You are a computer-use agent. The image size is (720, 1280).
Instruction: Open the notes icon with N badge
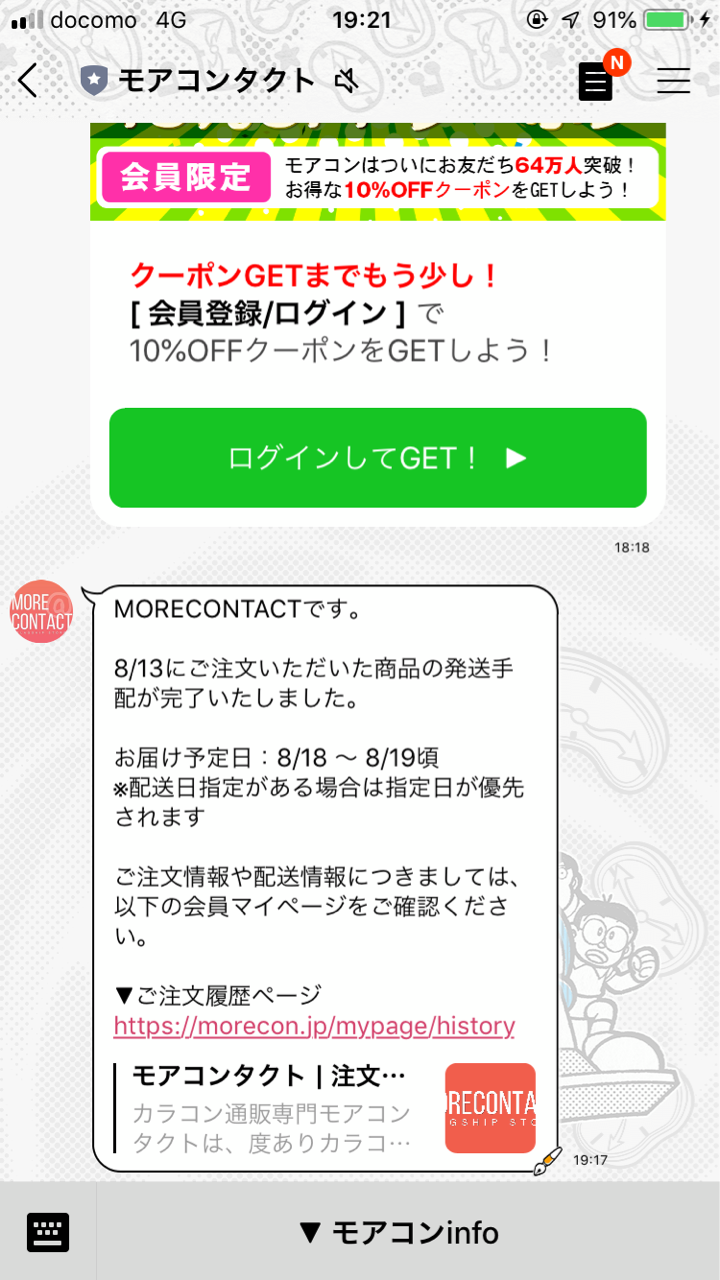tap(596, 82)
